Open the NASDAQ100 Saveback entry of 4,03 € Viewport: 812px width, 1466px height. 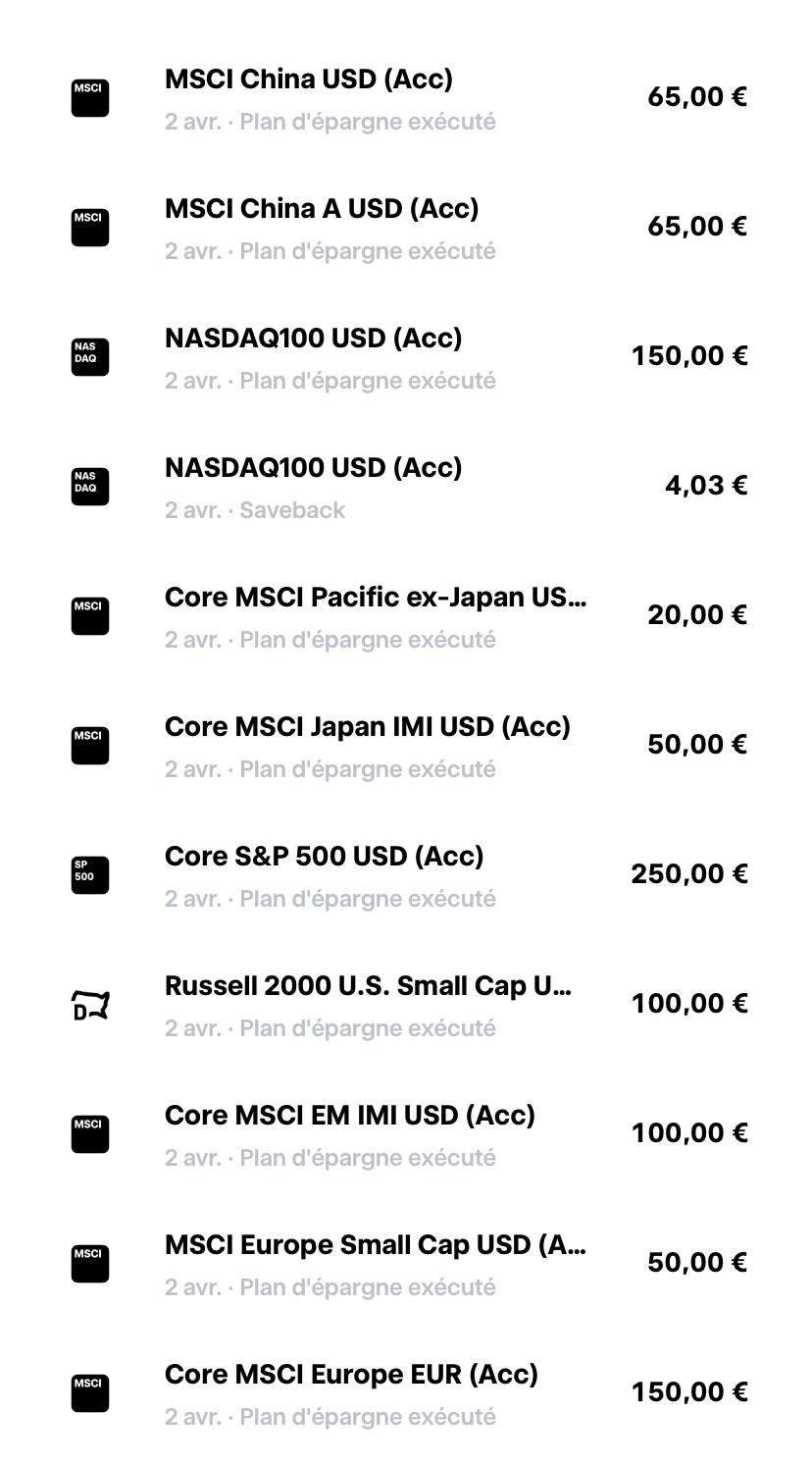point(406,487)
